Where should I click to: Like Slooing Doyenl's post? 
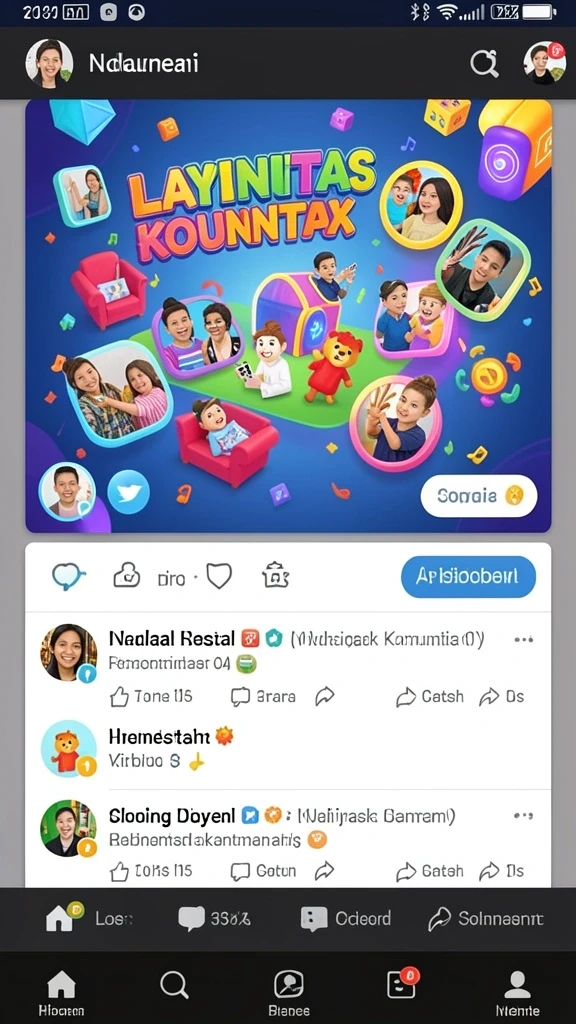[151, 871]
